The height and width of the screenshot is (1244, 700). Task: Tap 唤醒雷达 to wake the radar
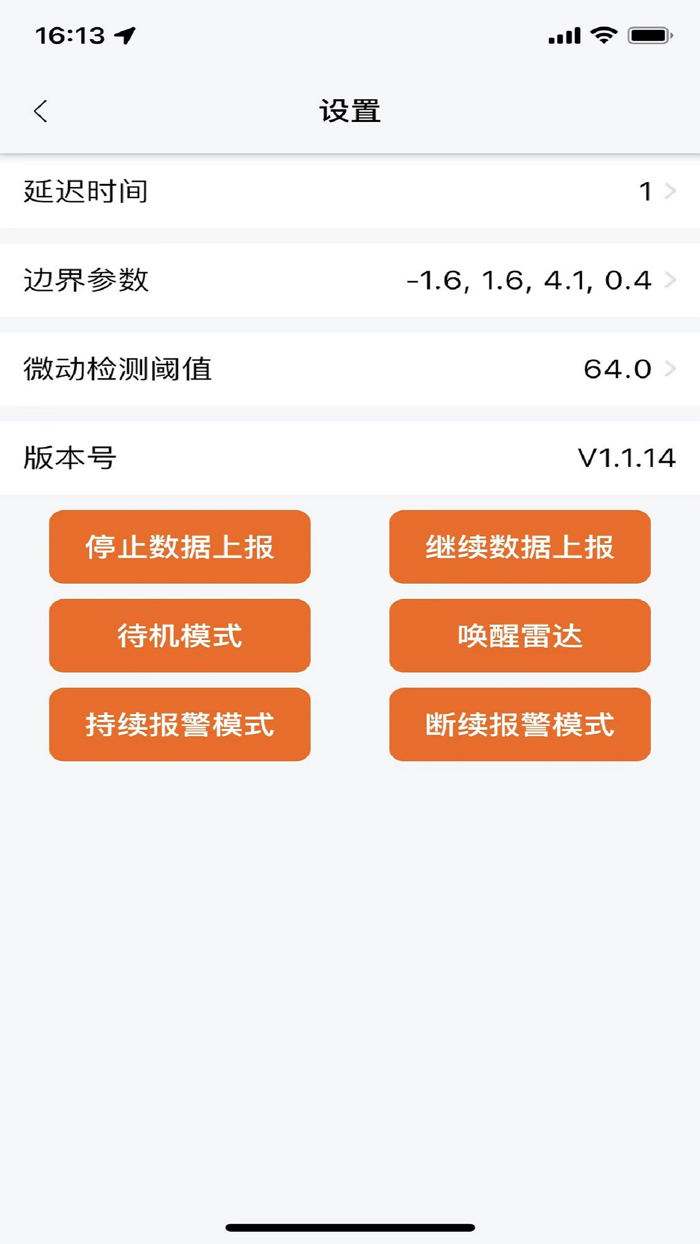coord(520,636)
